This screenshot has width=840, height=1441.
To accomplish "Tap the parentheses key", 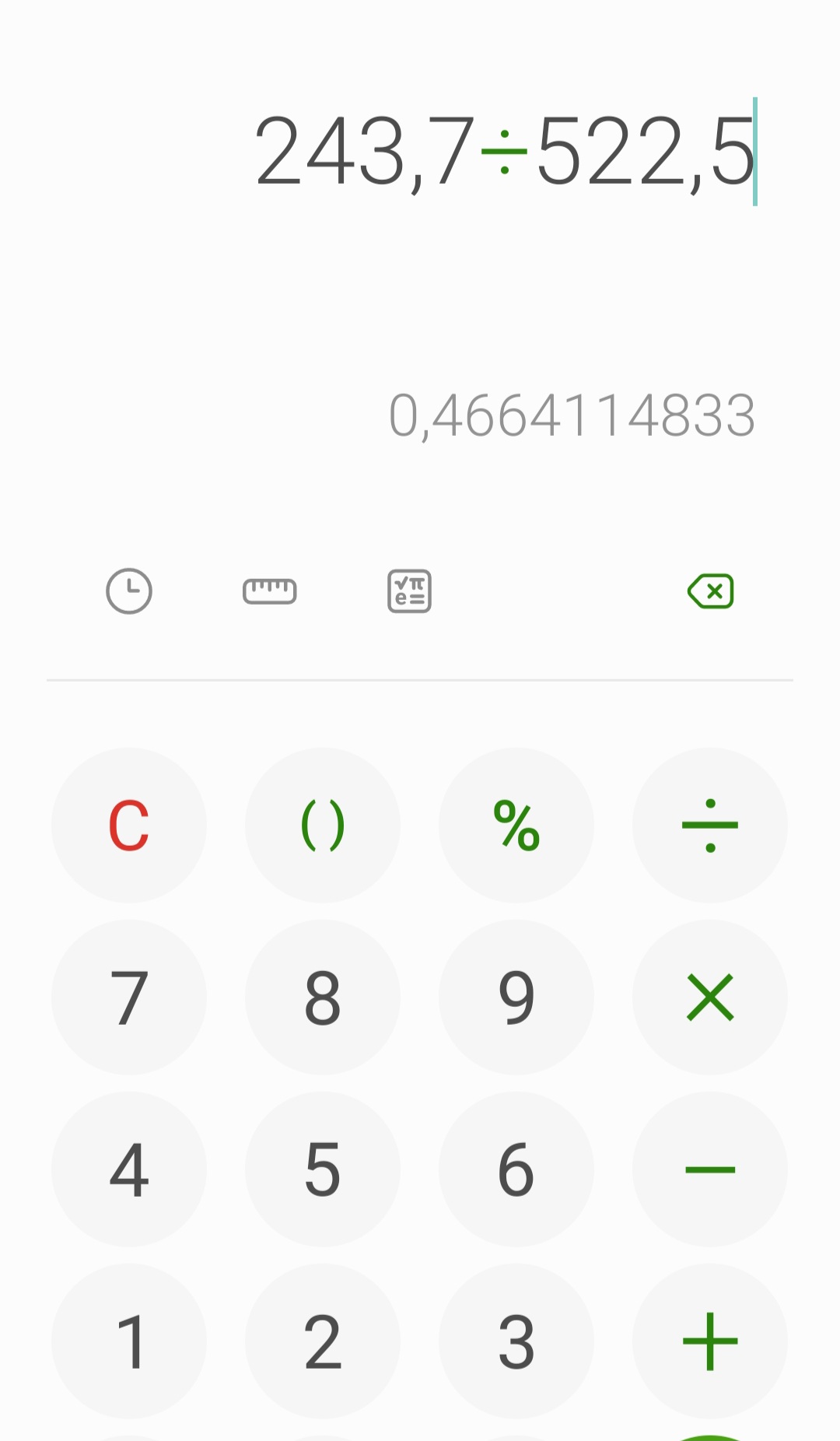I will (323, 826).
